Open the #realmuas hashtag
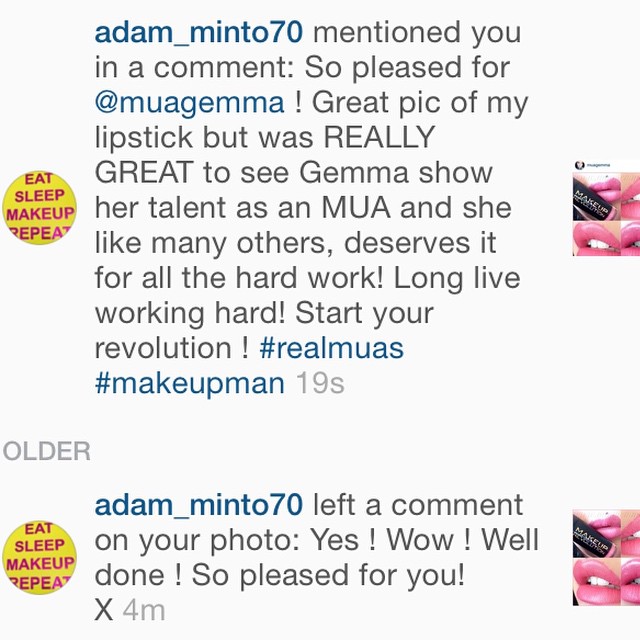Screen dimensions: 640x640 [x=330, y=348]
